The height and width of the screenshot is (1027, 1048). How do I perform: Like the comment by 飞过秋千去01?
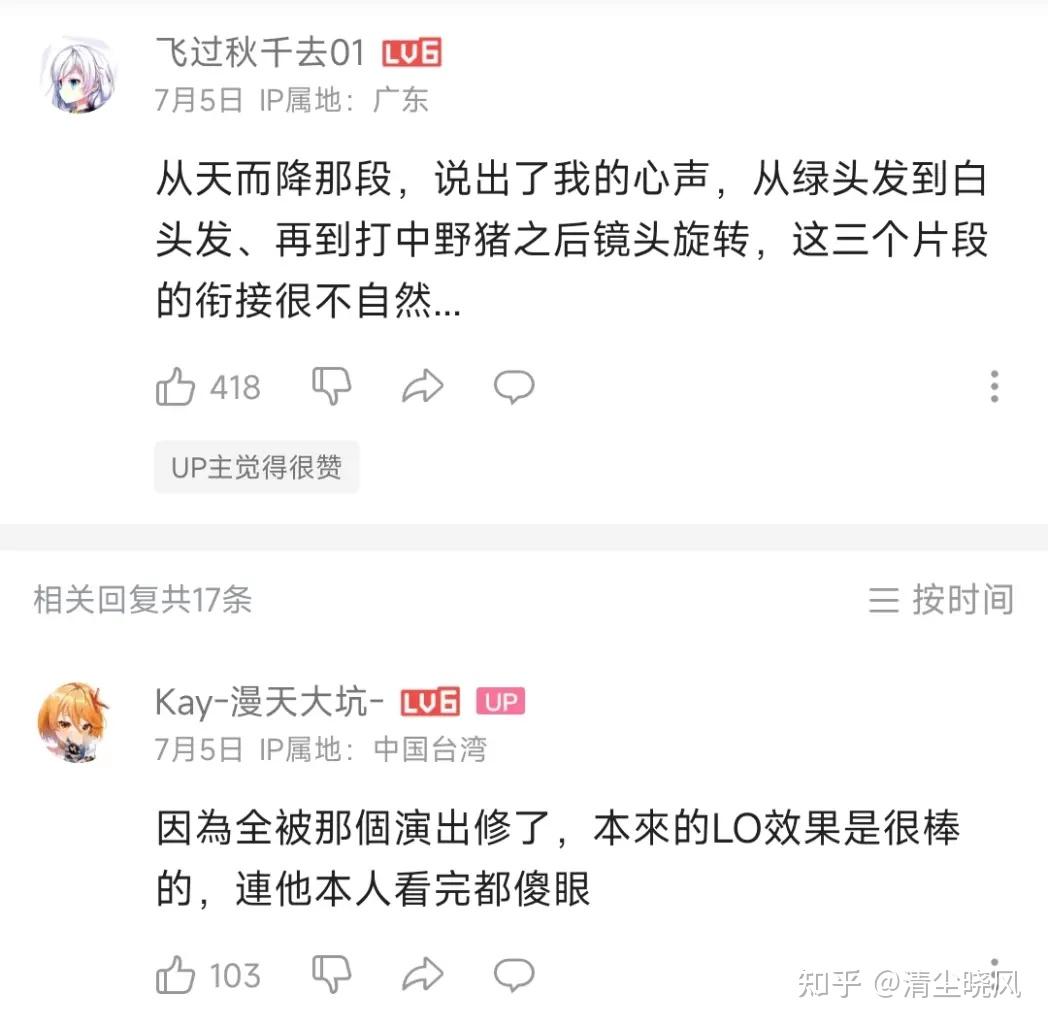click(x=176, y=386)
